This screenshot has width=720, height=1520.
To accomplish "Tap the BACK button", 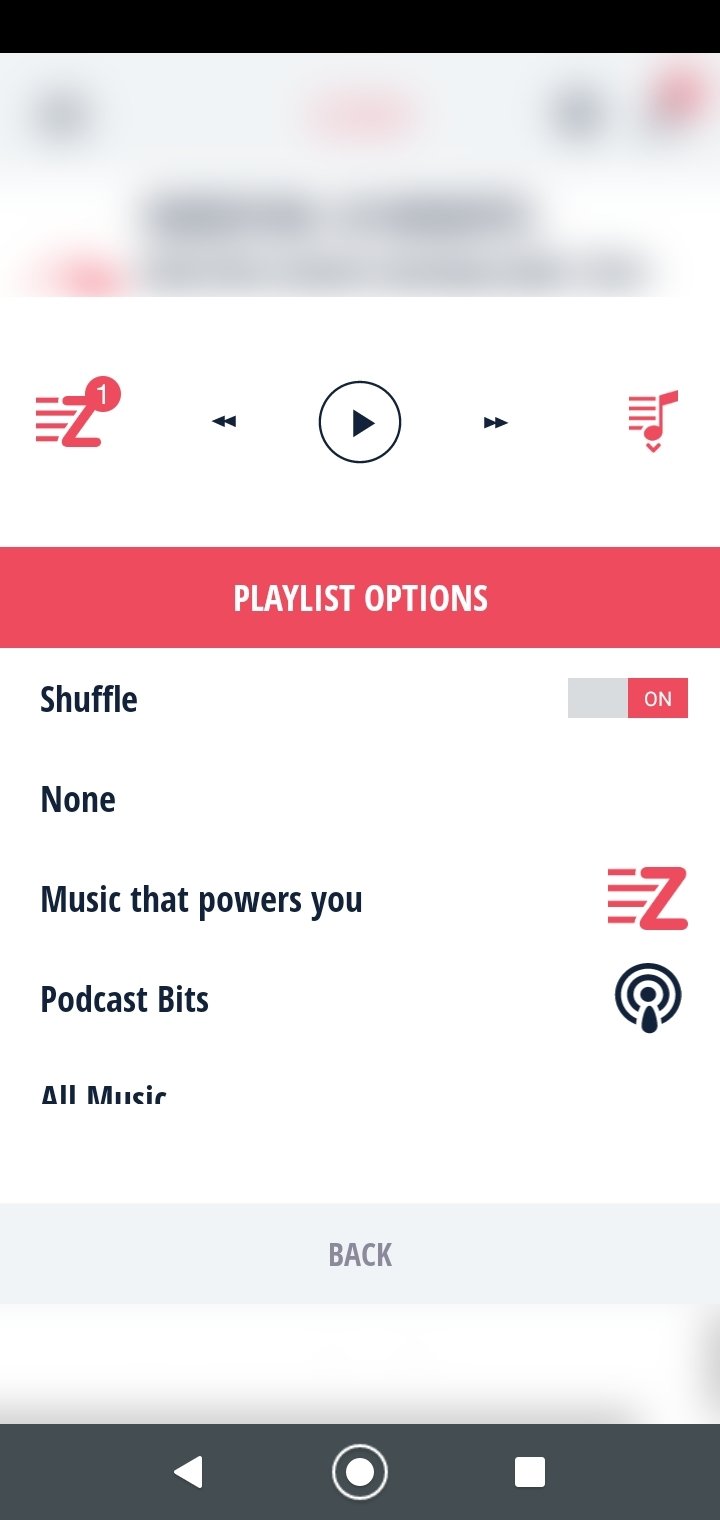I will [360, 1254].
